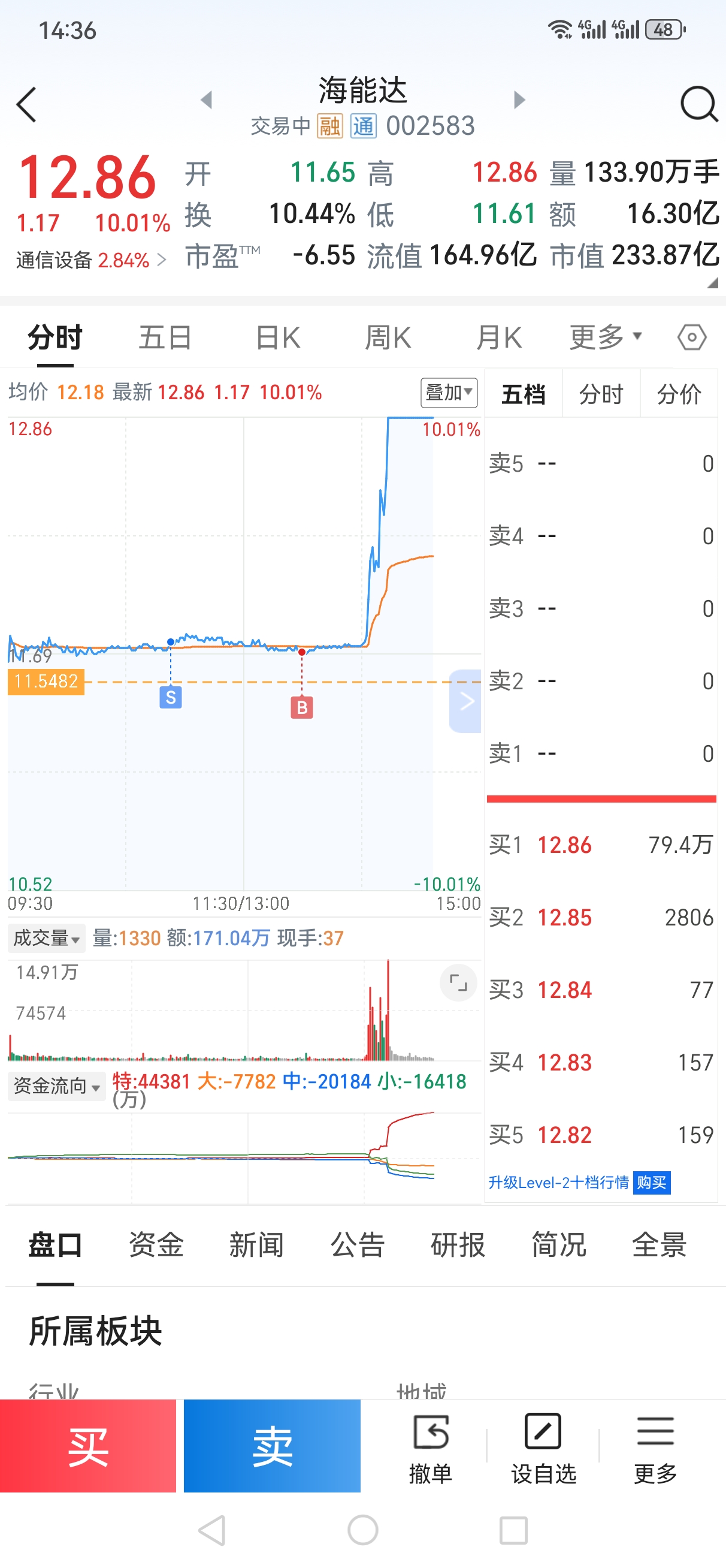Open the 叠加 overlay dropdown

[449, 393]
